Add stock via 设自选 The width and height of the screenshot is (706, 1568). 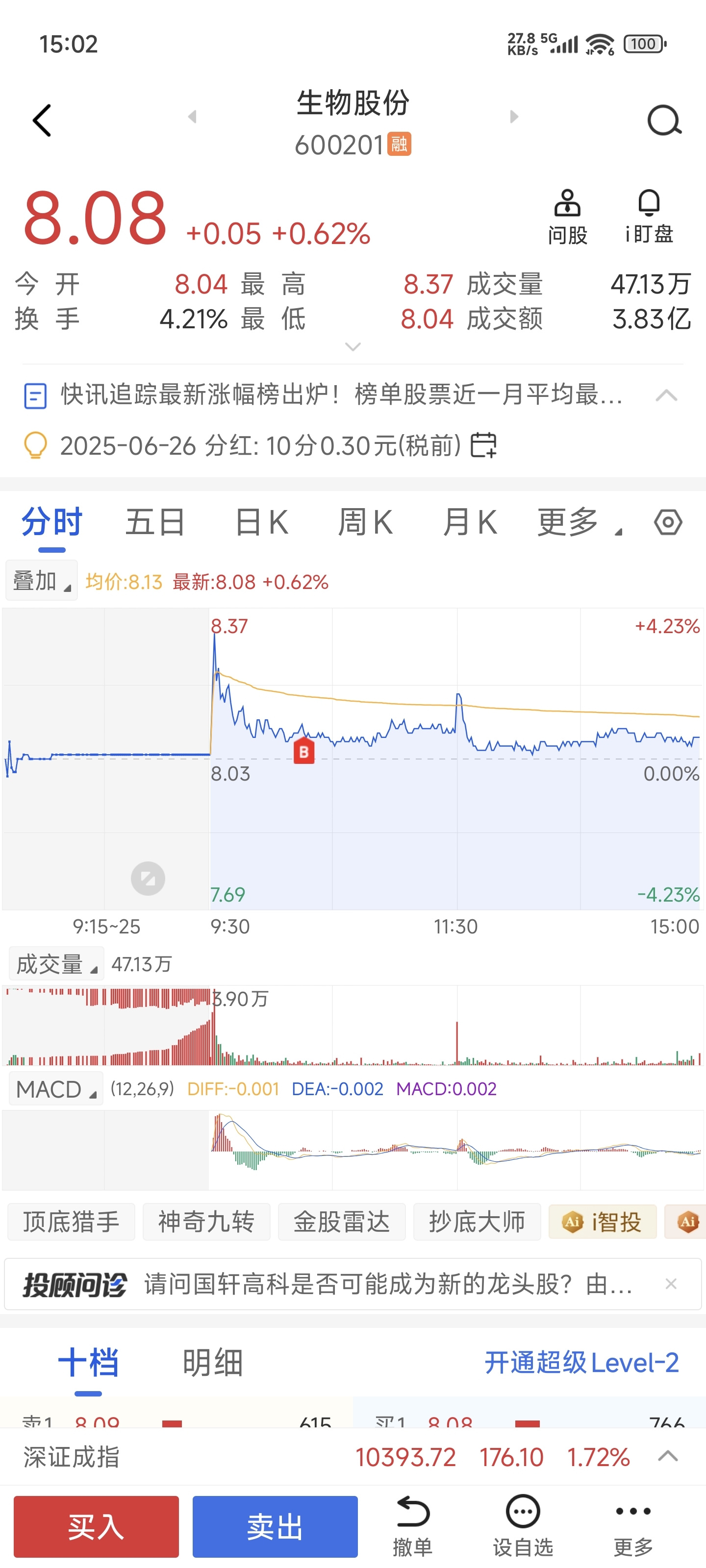523,1527
